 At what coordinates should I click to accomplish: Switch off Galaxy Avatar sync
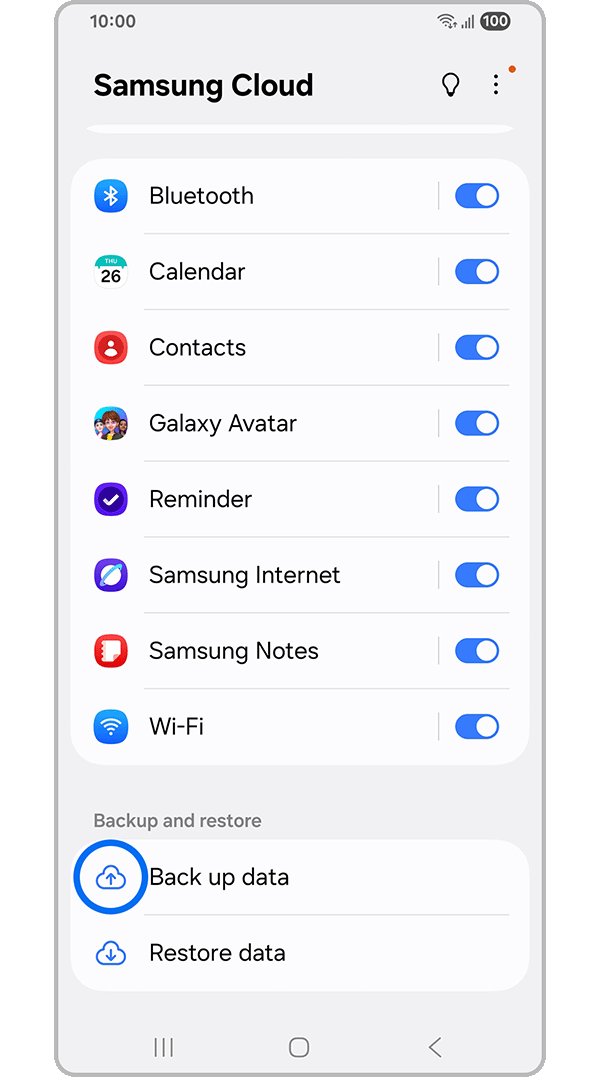point(477,424)
